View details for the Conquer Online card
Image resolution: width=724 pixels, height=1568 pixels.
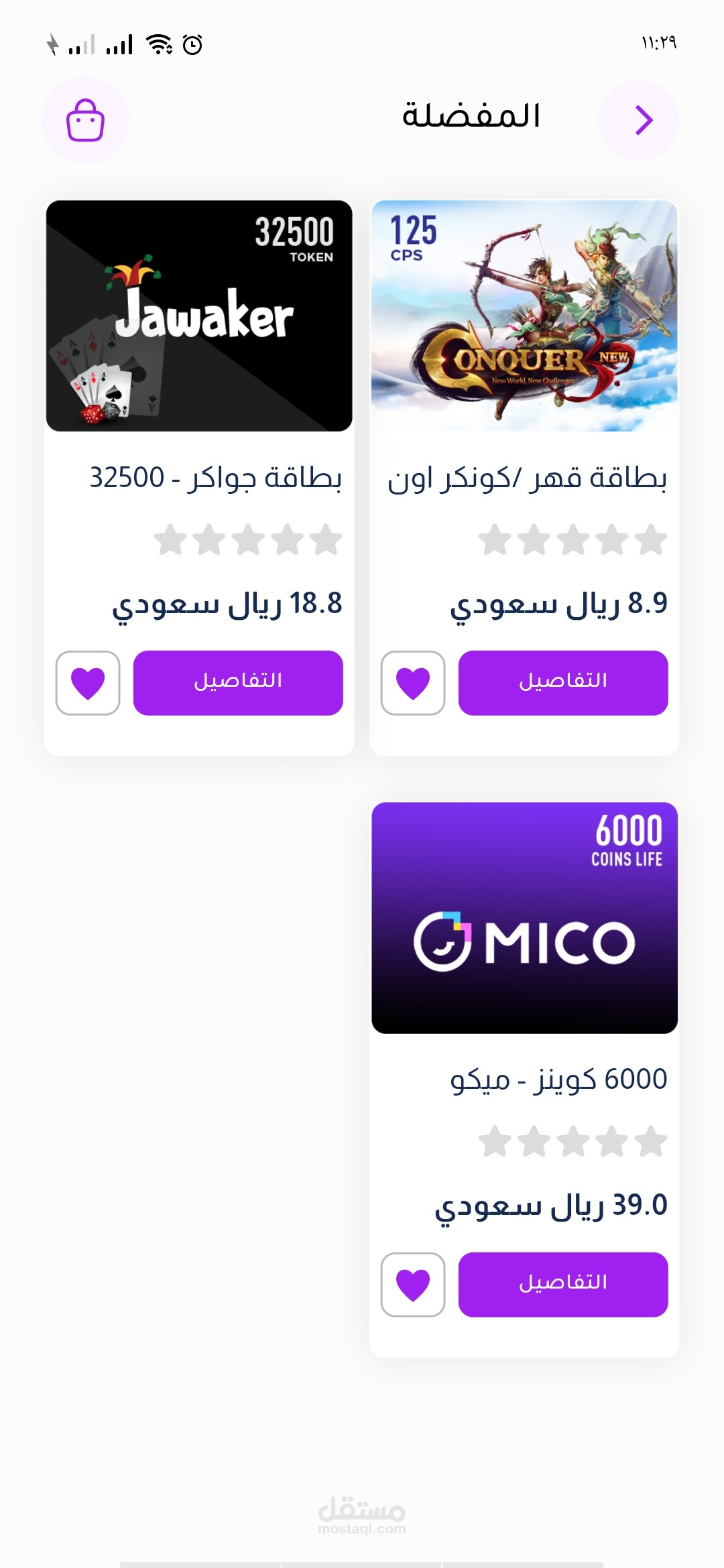563,682
